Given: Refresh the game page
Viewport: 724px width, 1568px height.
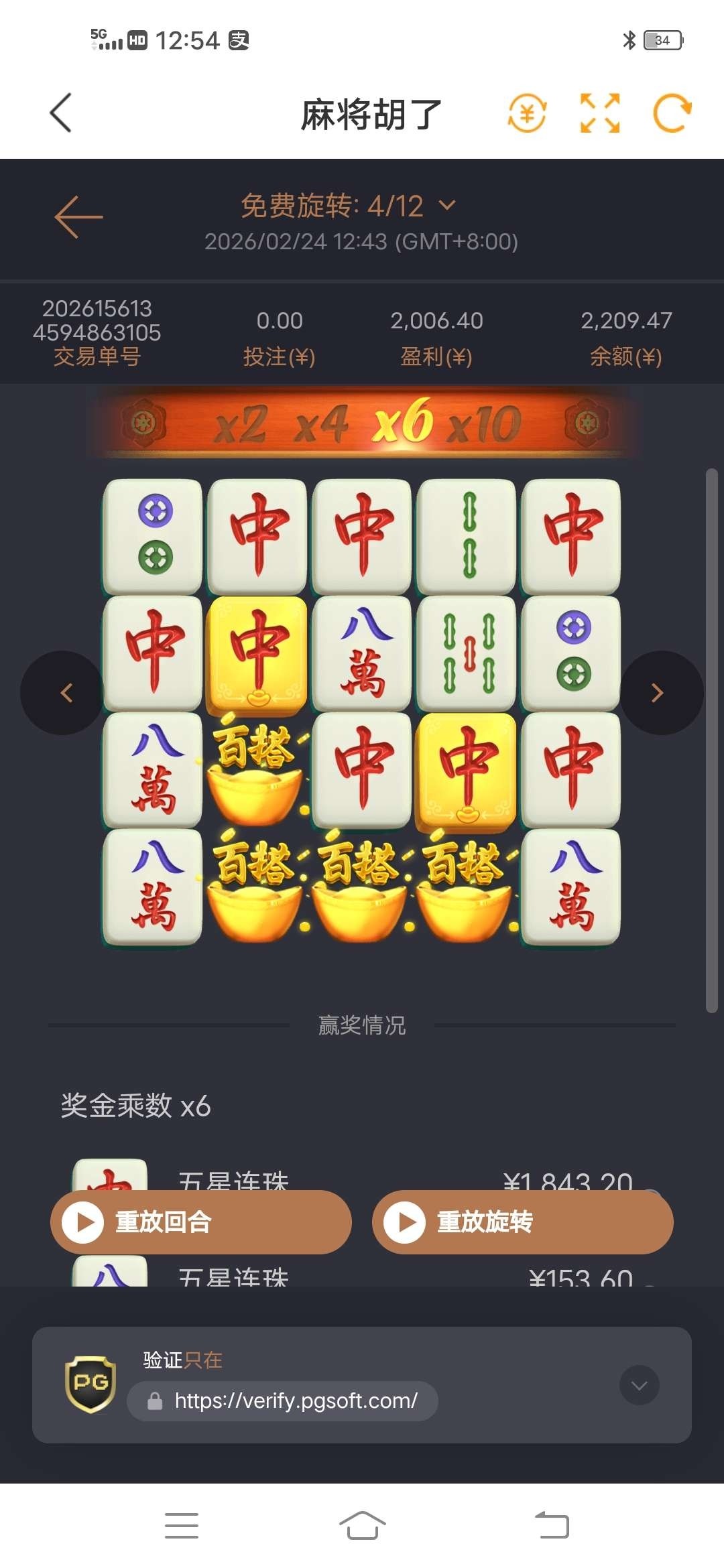Looking at the screenshot, I should click(x=672, y=113).
